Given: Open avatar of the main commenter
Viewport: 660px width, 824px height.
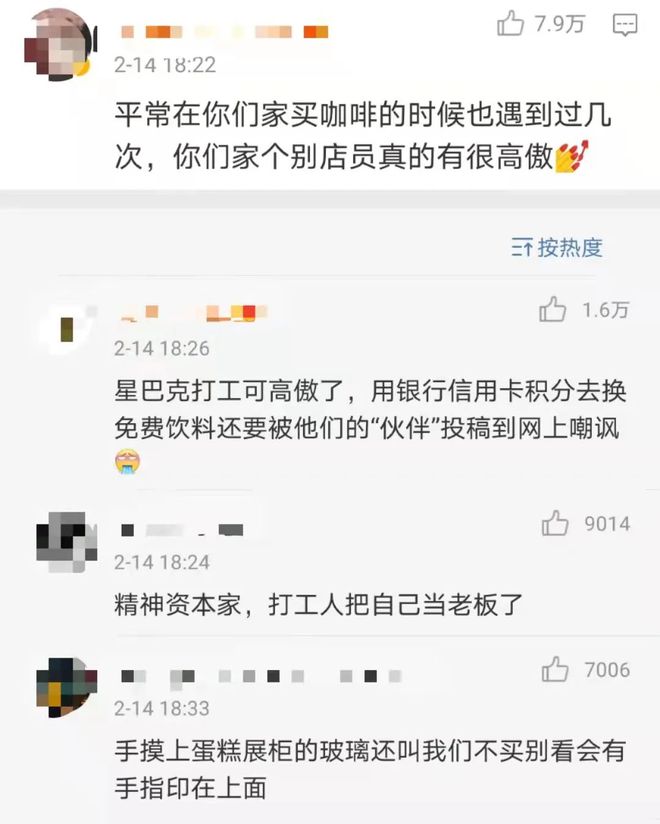Looking at the screenshot, I should 57,43.
